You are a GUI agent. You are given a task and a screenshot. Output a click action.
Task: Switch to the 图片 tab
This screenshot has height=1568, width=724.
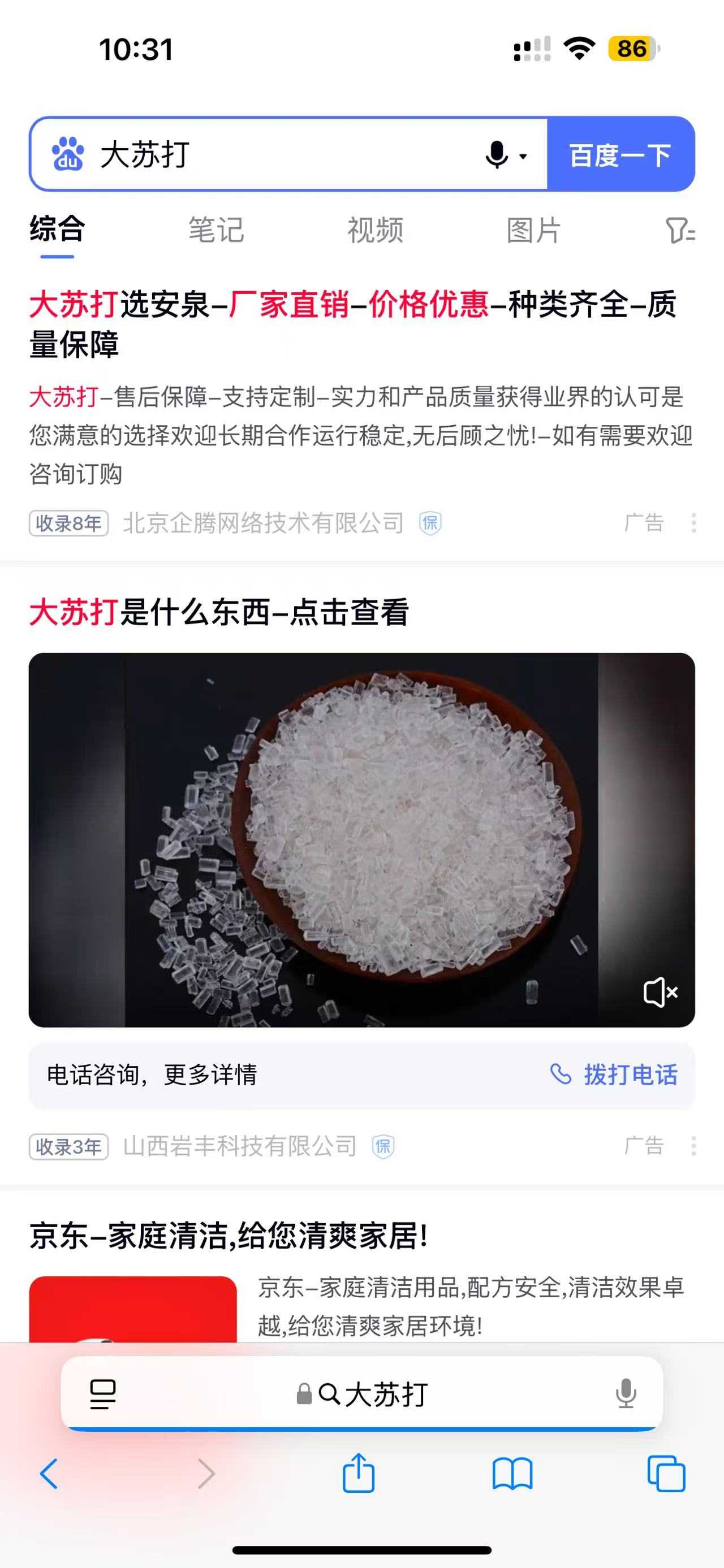[x=533, y=230]
